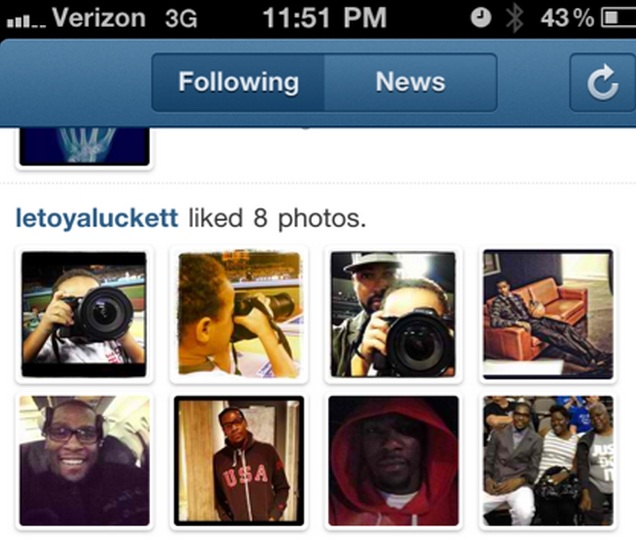Viewport: 636px width, 540px height.
Task: Open letoyaluckett's profile link
Action: (x=97, y=217)
